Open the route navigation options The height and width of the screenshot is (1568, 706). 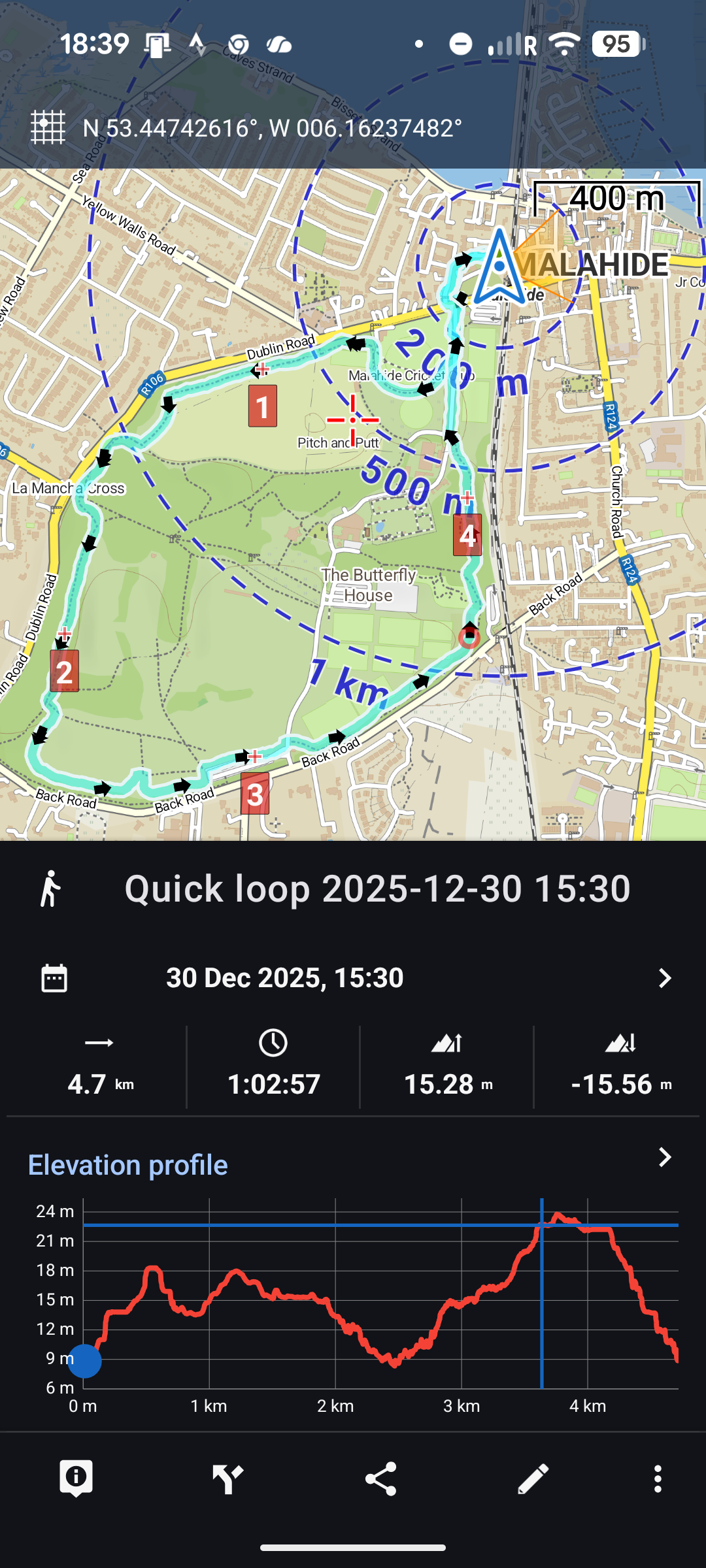[228, 1478]
